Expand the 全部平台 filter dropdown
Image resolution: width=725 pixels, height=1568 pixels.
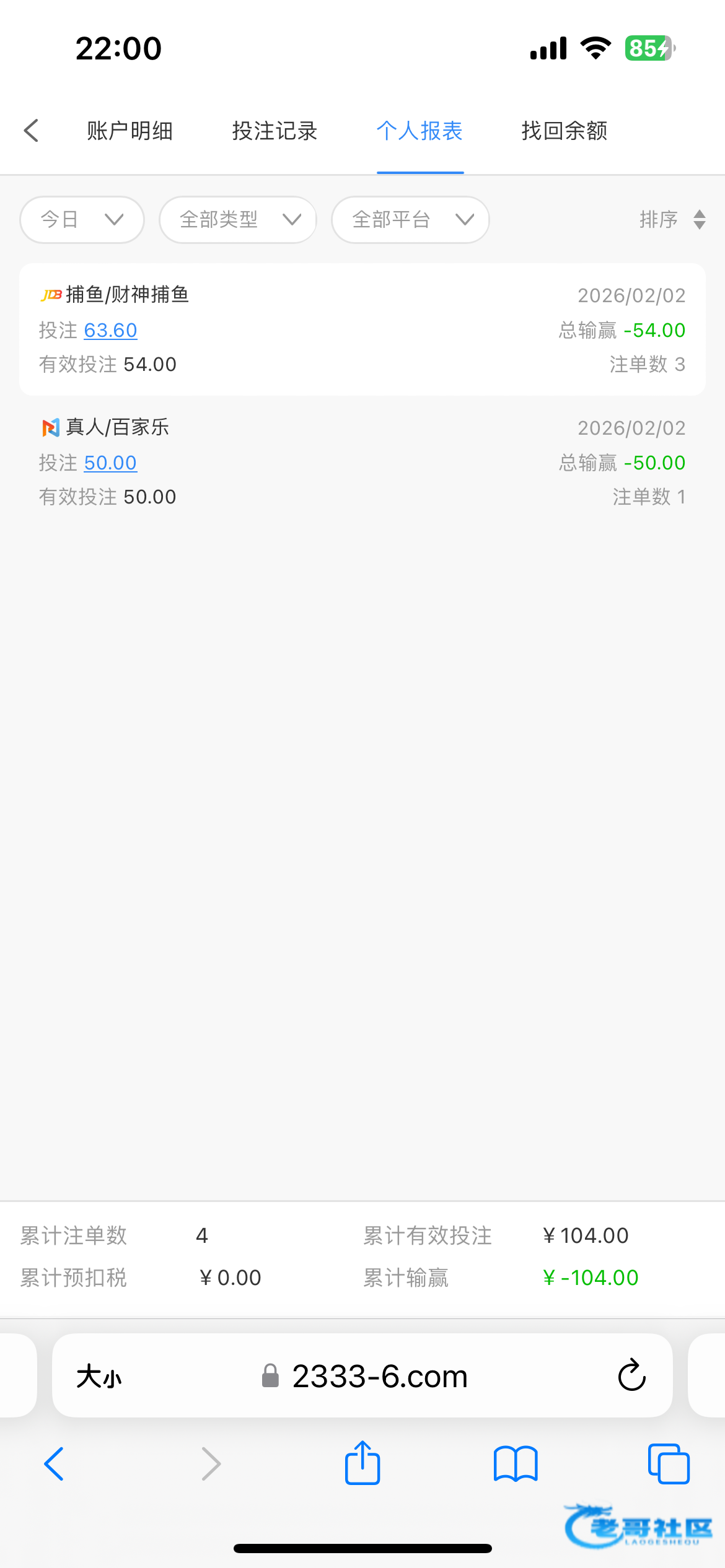coord(410,220)
